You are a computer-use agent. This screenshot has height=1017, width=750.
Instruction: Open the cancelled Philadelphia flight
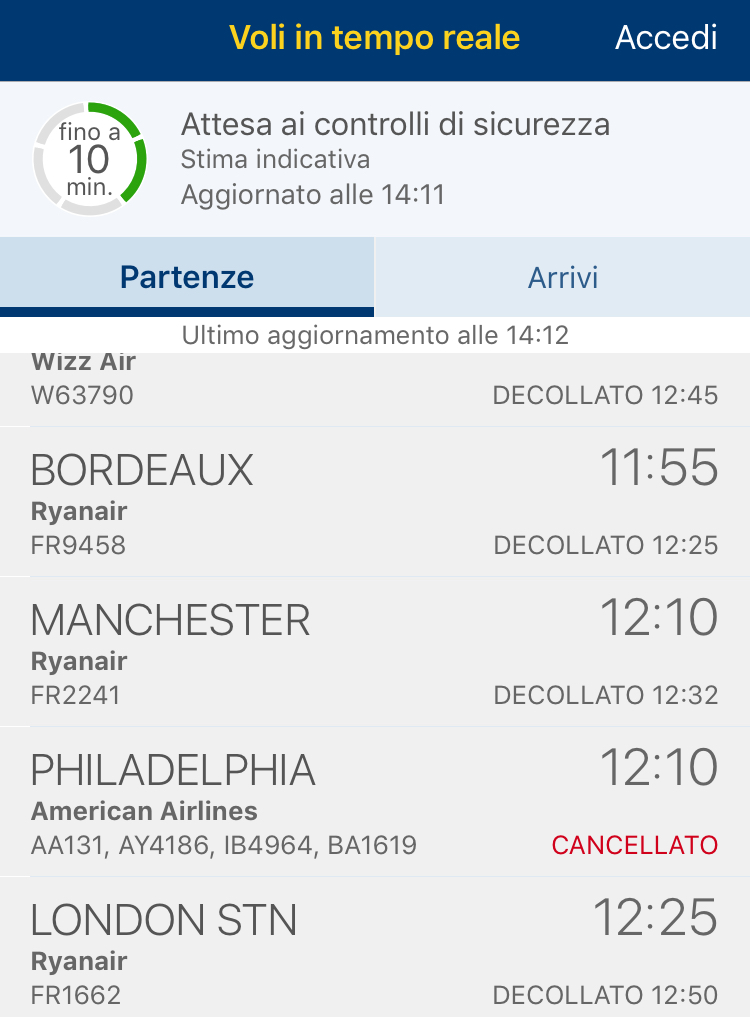pos(375,802)
